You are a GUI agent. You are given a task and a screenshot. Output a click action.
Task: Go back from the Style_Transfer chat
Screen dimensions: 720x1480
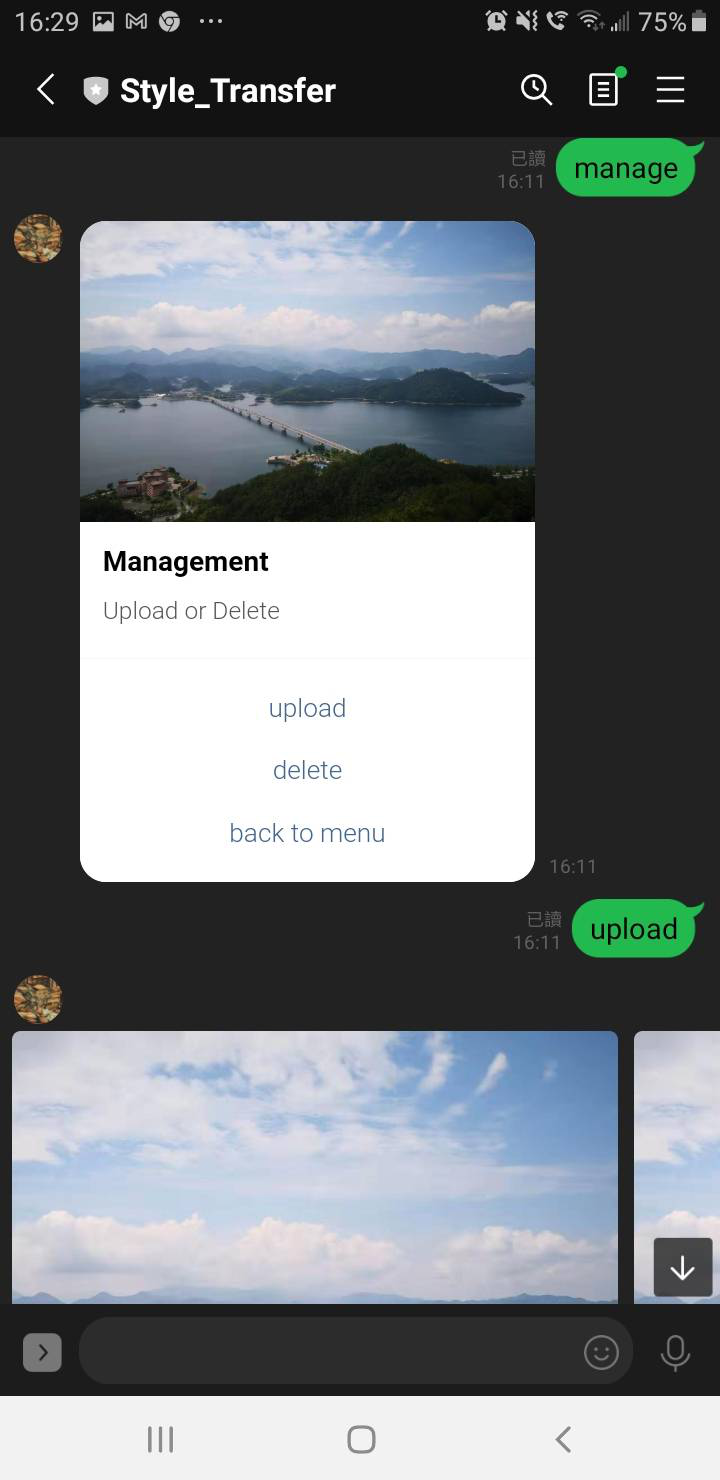46,90
